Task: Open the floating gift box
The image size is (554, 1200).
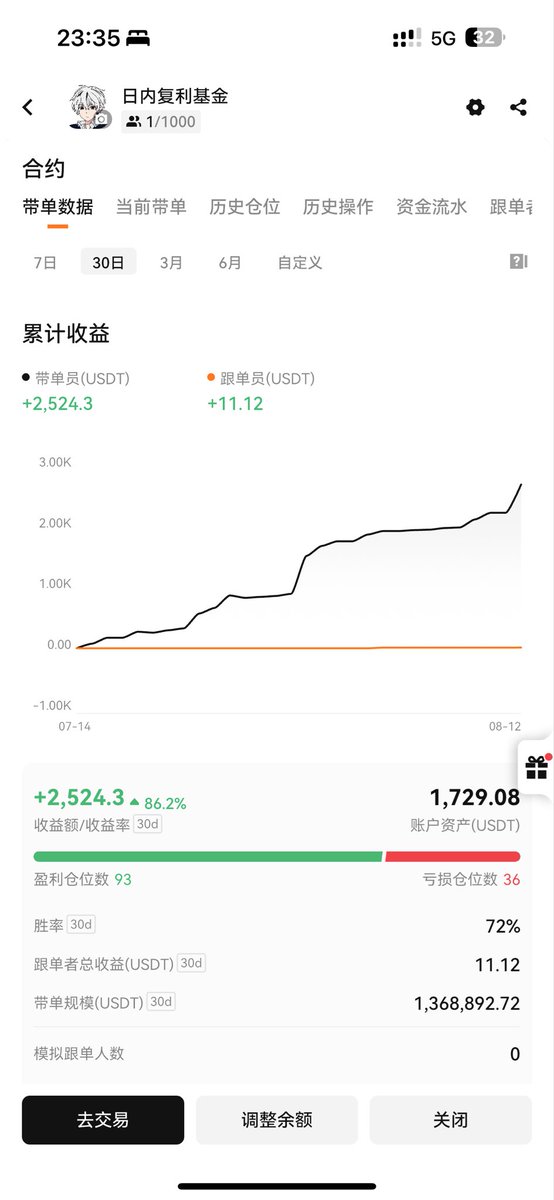Action: pos(537,767)
